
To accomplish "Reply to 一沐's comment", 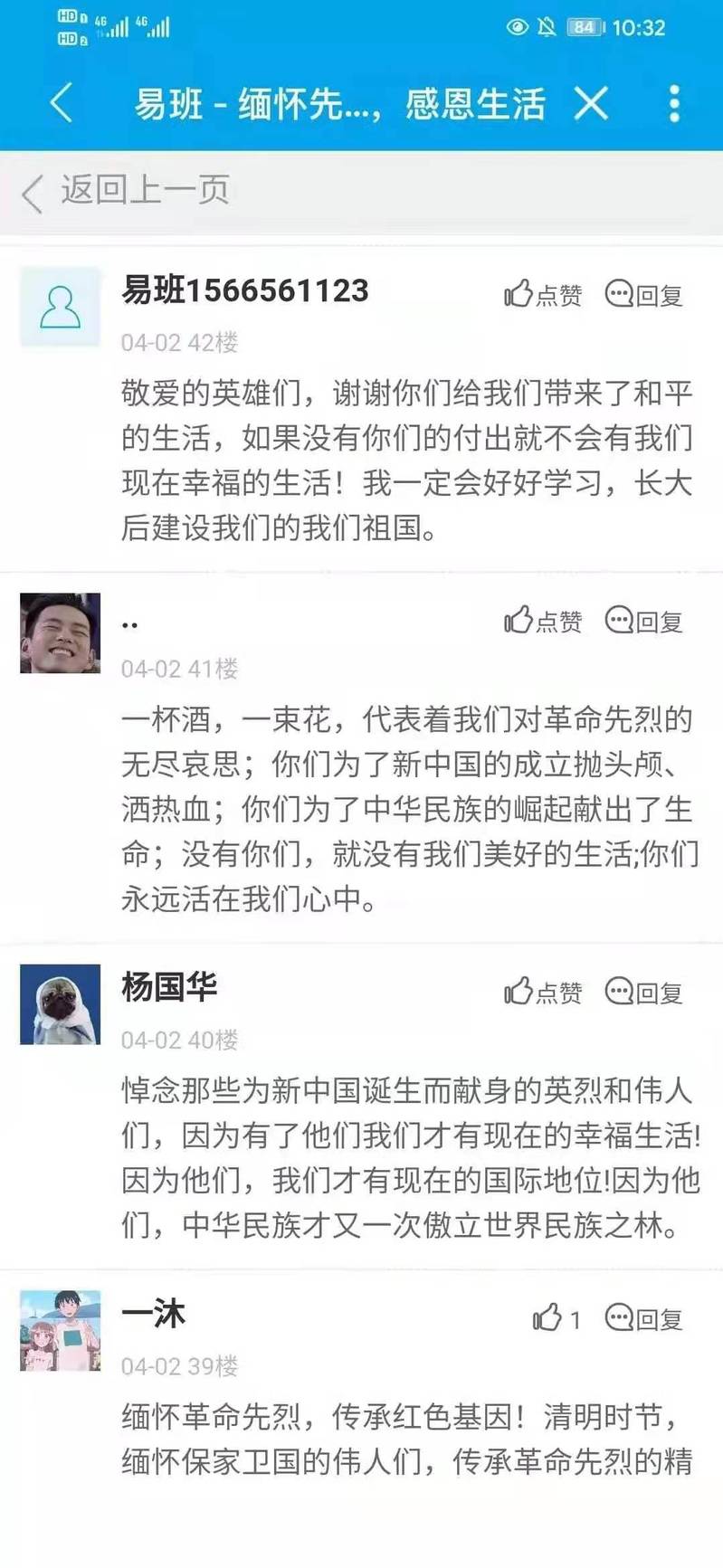I will pos(644,1319).
